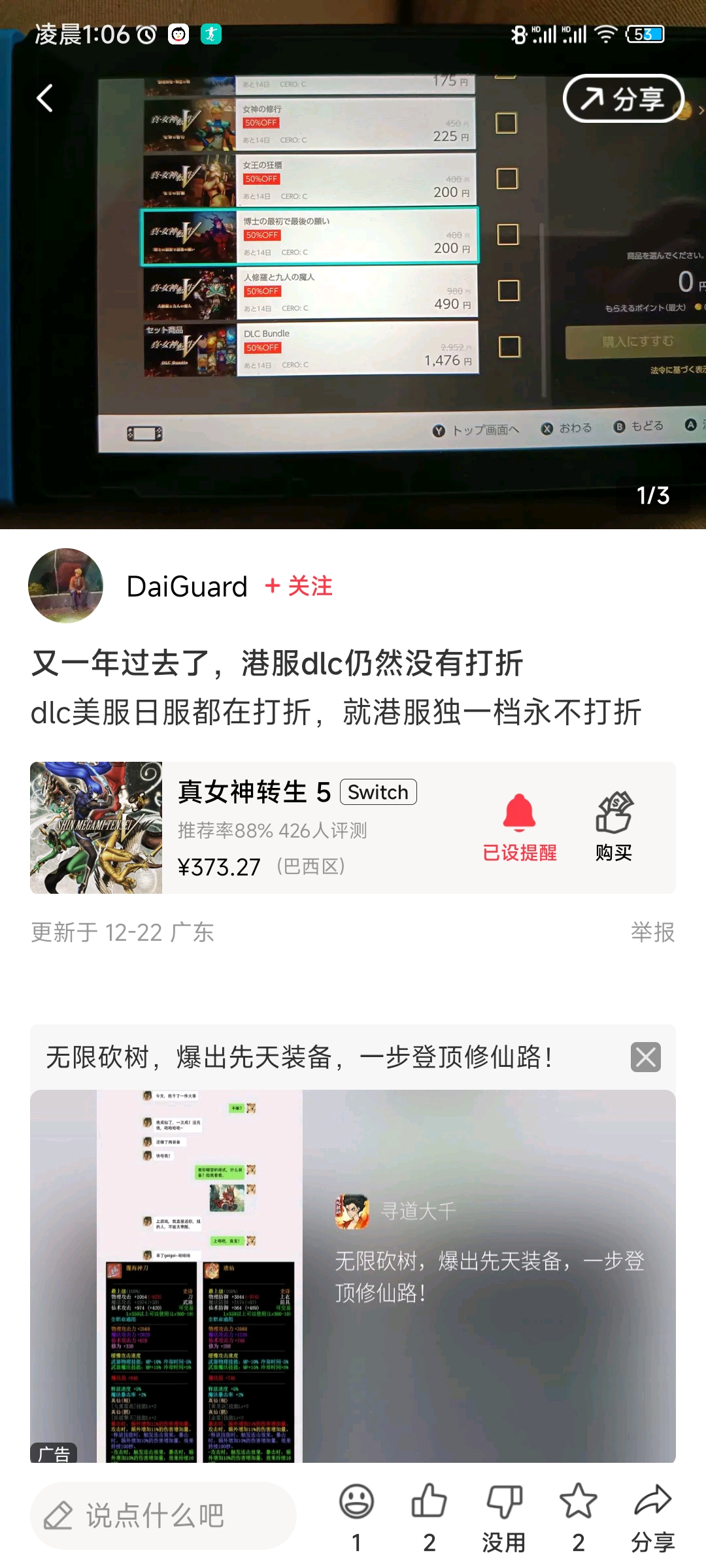Image resolution: width=706 pixels, height=1568 pixels.
Task: Tap 购买 to buy the game
Action: click(614, 827)
